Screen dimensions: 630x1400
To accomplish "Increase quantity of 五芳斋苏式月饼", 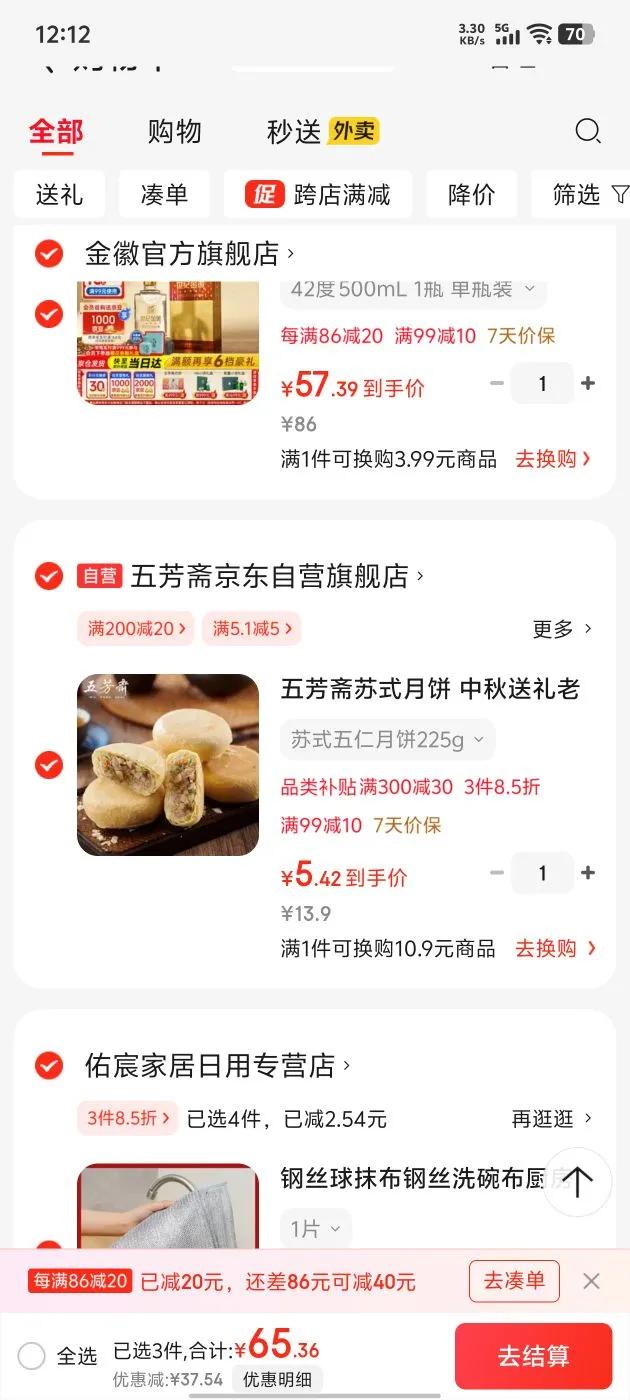I will point(588,873).
